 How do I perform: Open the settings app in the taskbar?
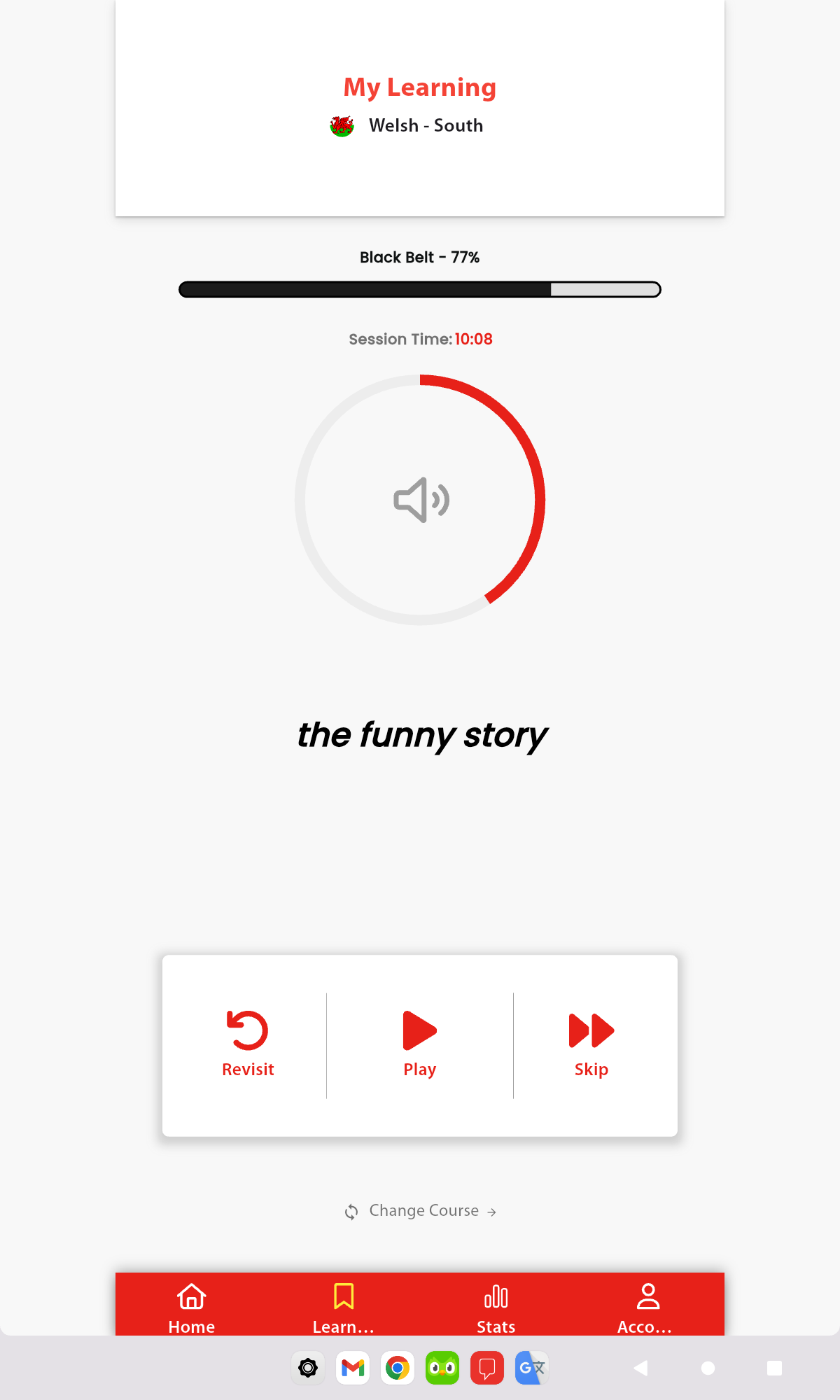tap(308, 1368)
